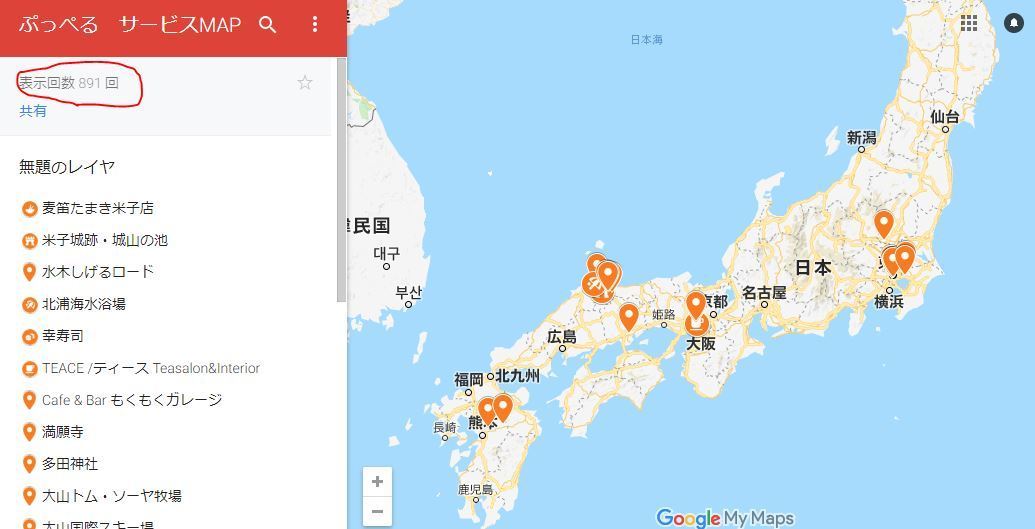Open Cafe & Bar もくもくガレージ

[131, 400]
